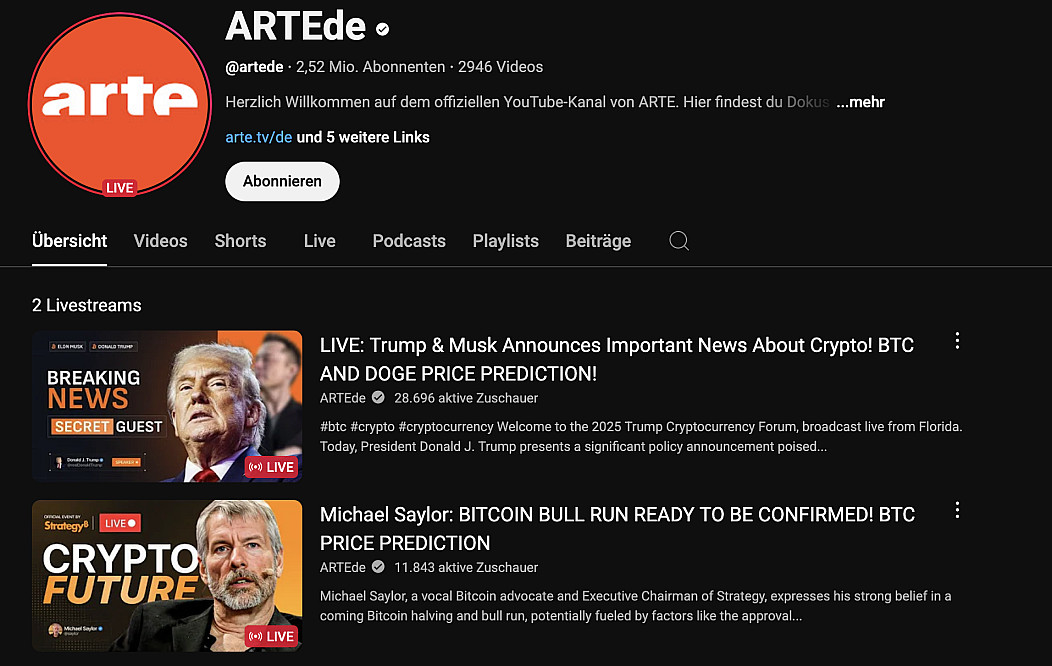
Task: Open the Trump & Musk livestream thumbnail
Action: [x=167, y=406]
